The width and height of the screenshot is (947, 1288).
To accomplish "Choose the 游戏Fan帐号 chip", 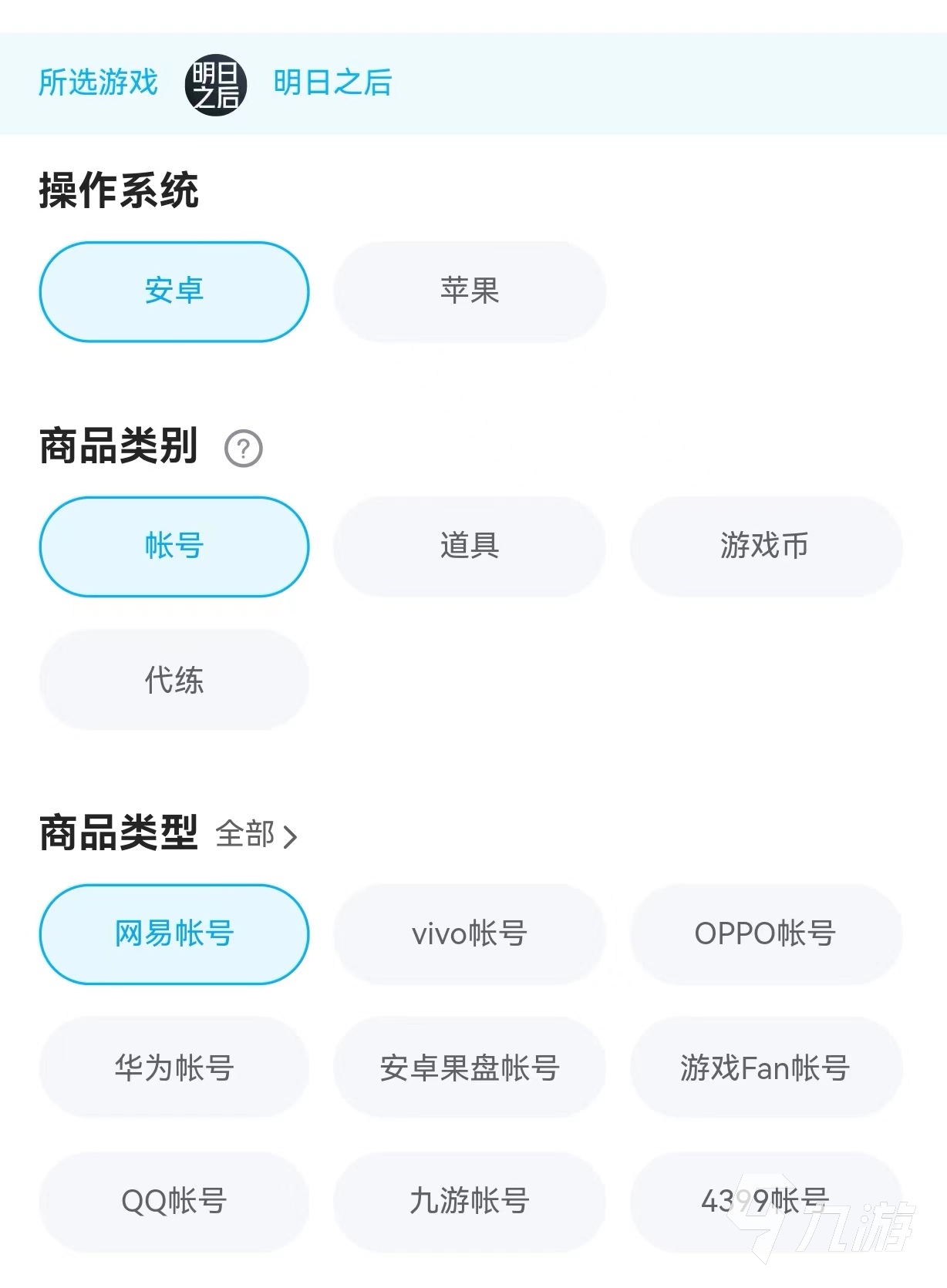I will [765, 1068].
